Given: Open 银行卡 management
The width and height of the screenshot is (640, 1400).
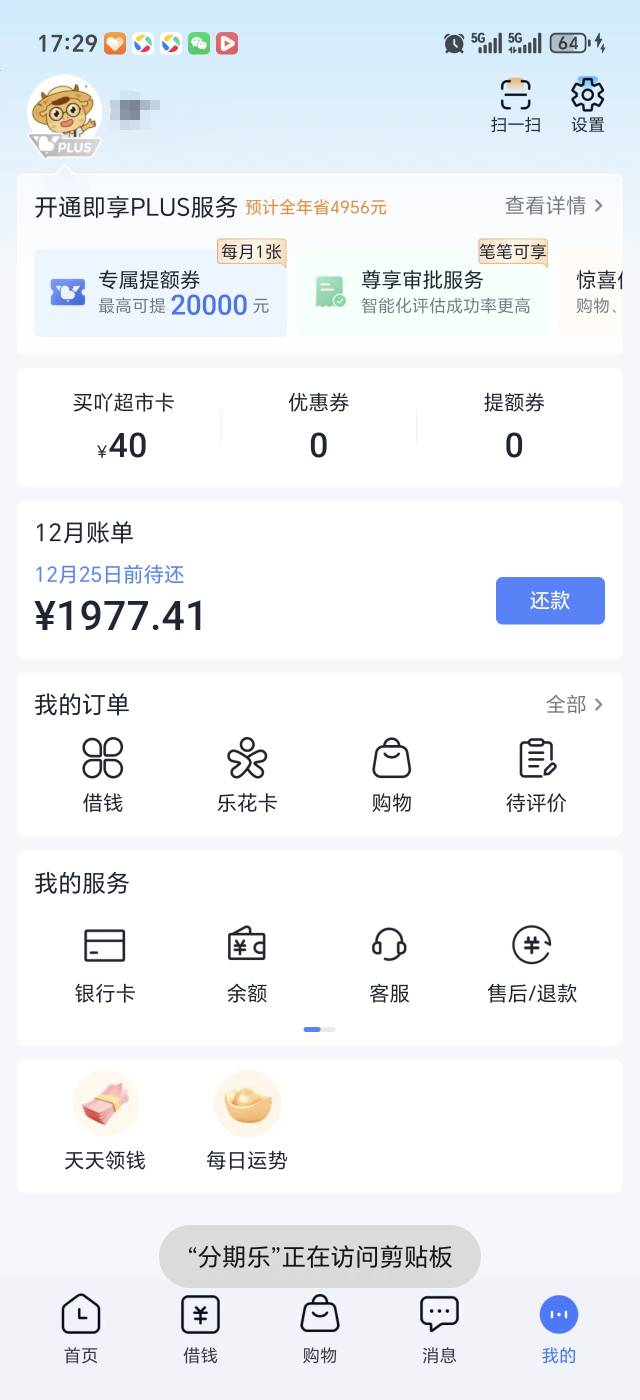Looking at the screenshot, I should tap(105, 964).
